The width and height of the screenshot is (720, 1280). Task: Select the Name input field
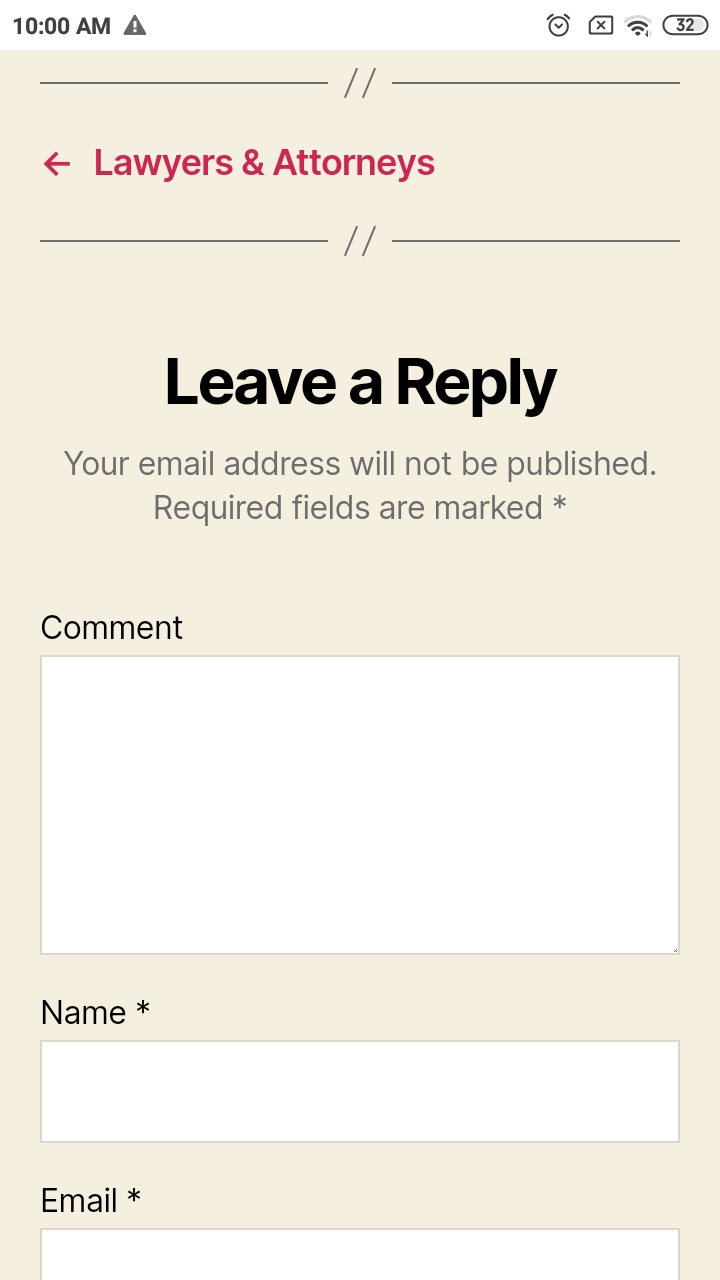tap(360, 1091)
